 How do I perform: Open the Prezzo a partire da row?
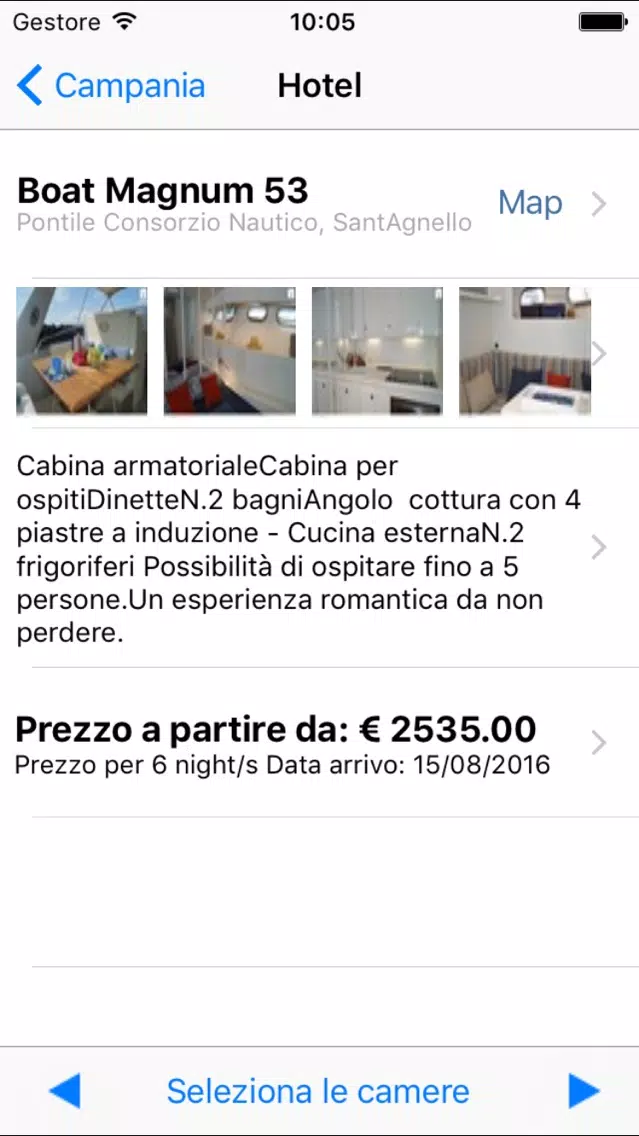[320, 743]
